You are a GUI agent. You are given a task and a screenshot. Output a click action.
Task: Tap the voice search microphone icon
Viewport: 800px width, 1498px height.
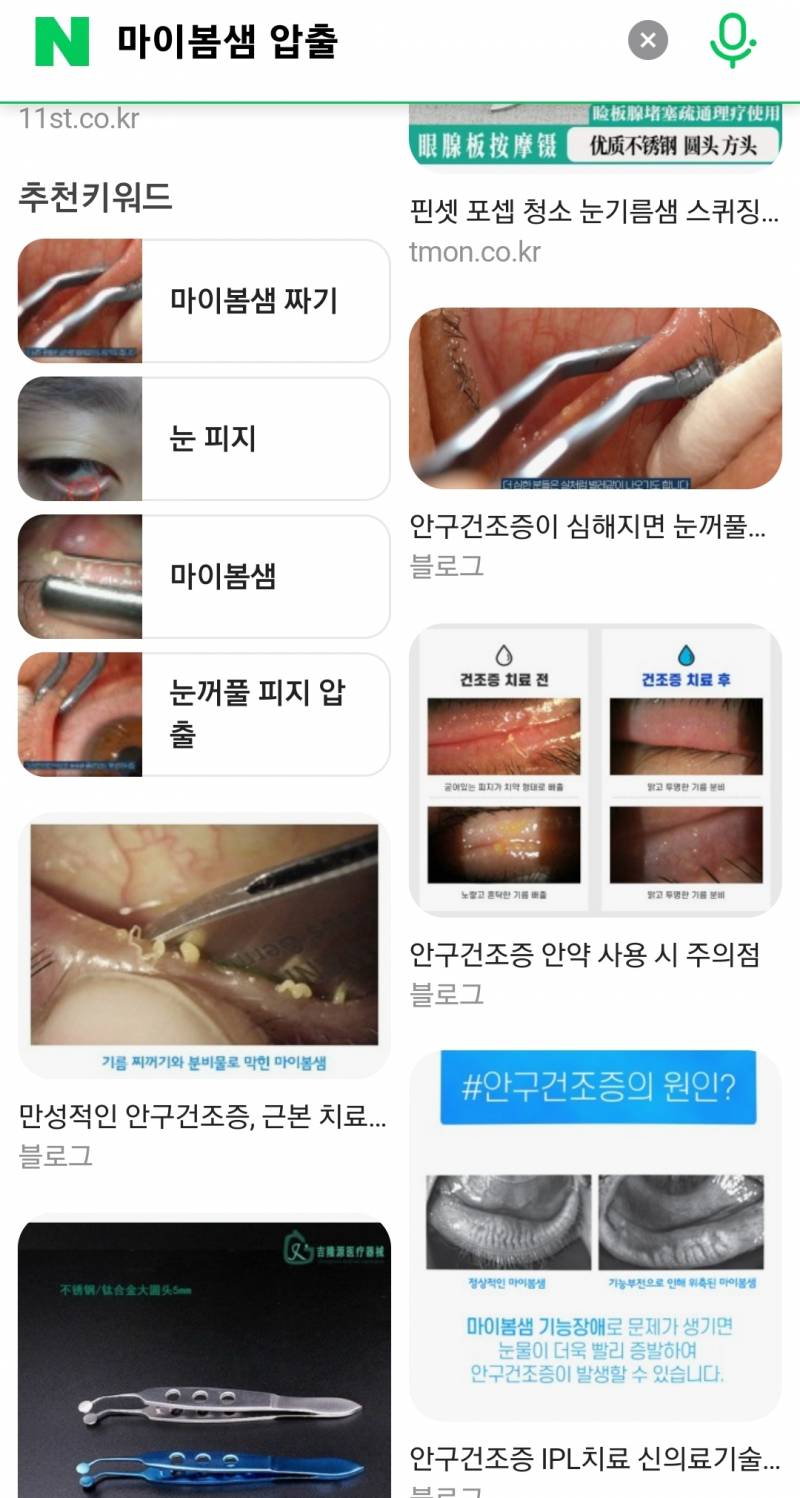734,40
